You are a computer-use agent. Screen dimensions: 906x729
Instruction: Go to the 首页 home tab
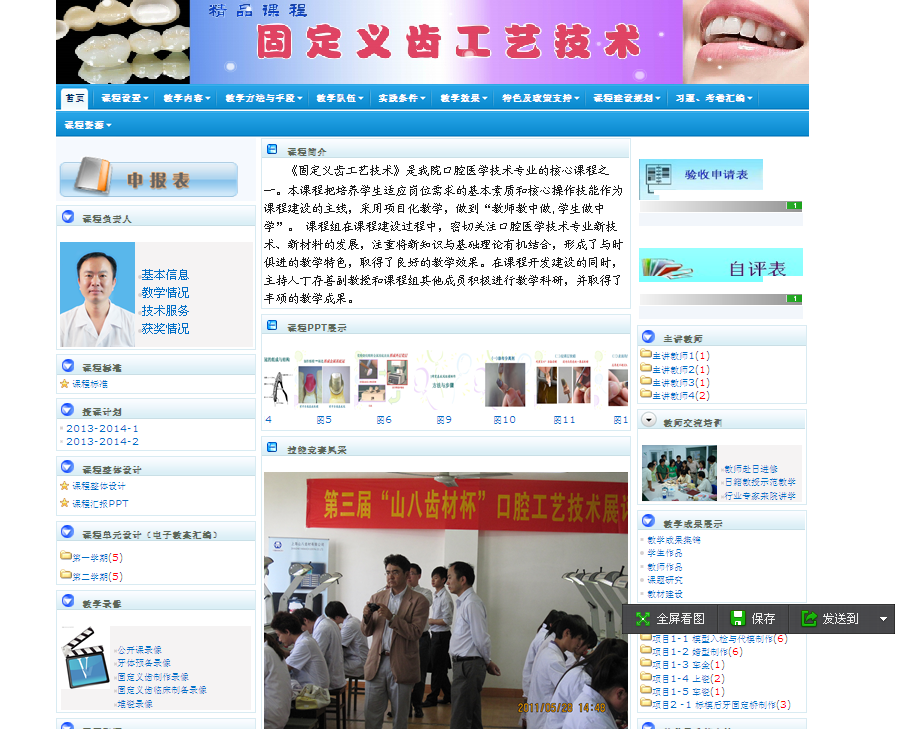click(75, 98)
